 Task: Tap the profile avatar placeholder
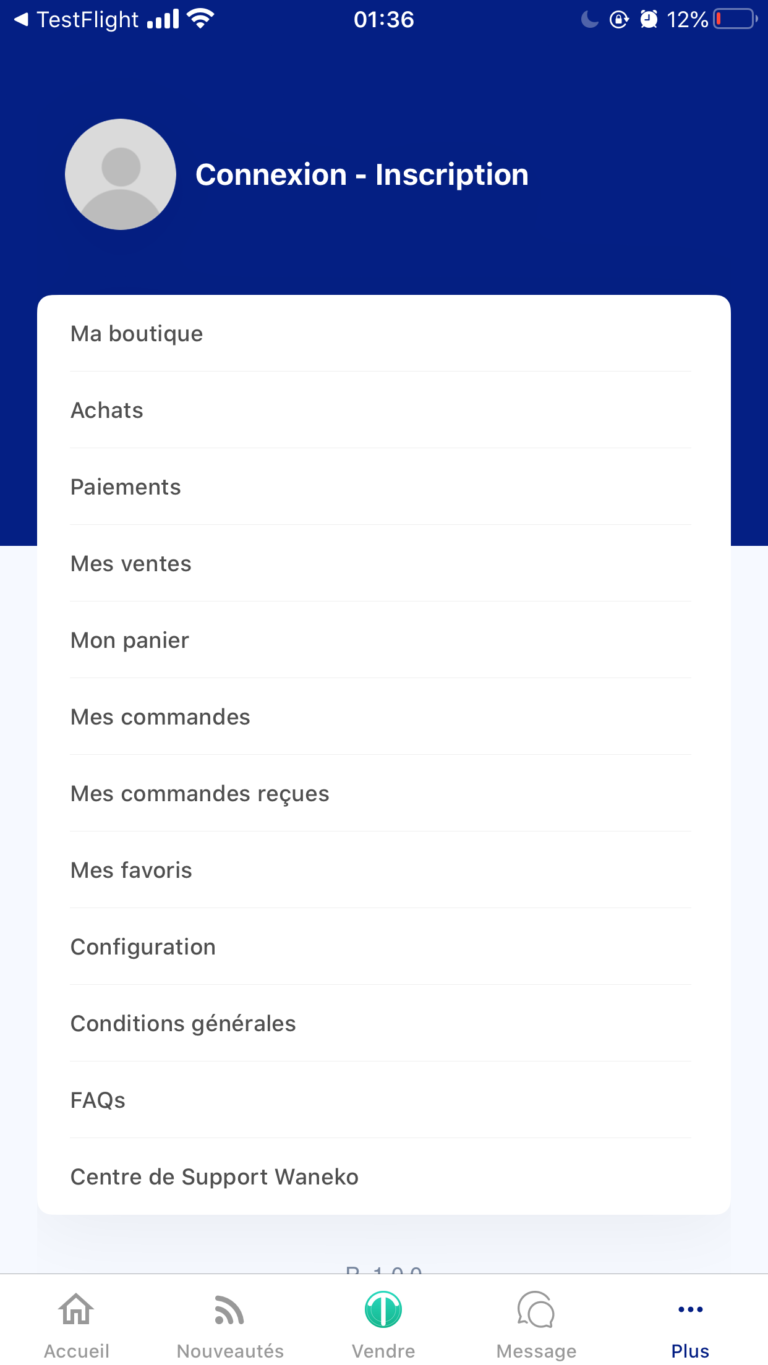point(120,174)
